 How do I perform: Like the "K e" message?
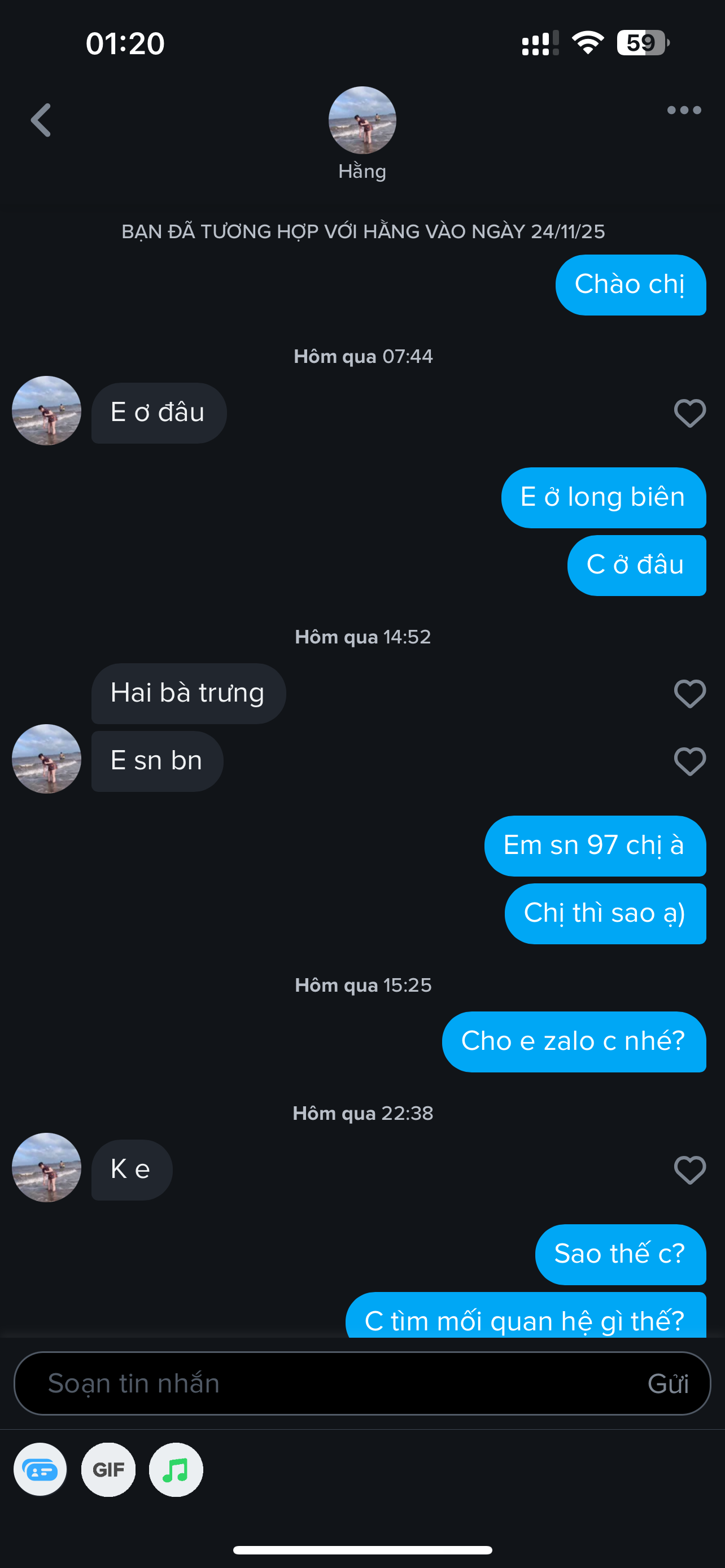(689, 1170)
